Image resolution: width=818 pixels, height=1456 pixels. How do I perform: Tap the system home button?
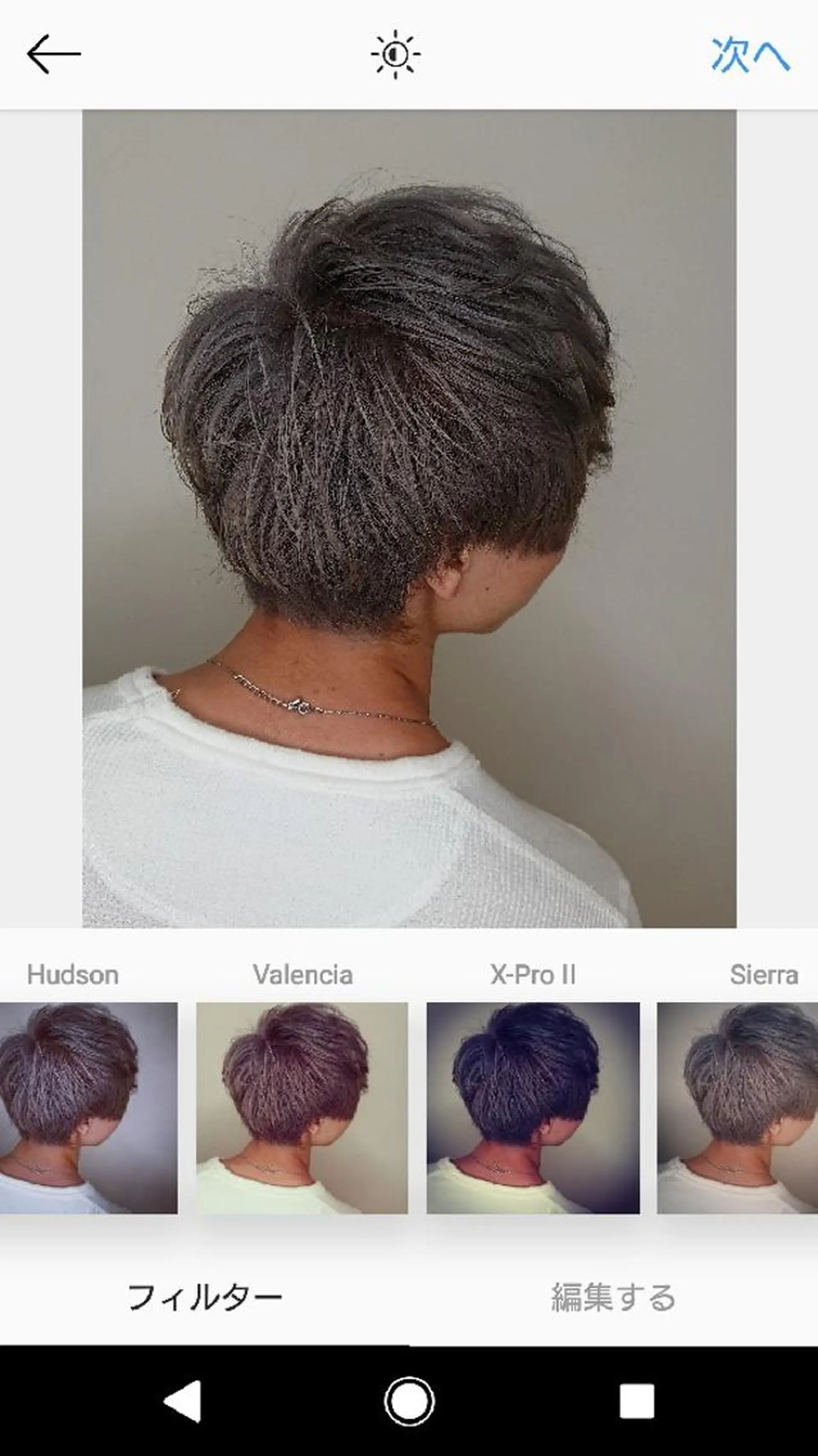coord(409,1401)
